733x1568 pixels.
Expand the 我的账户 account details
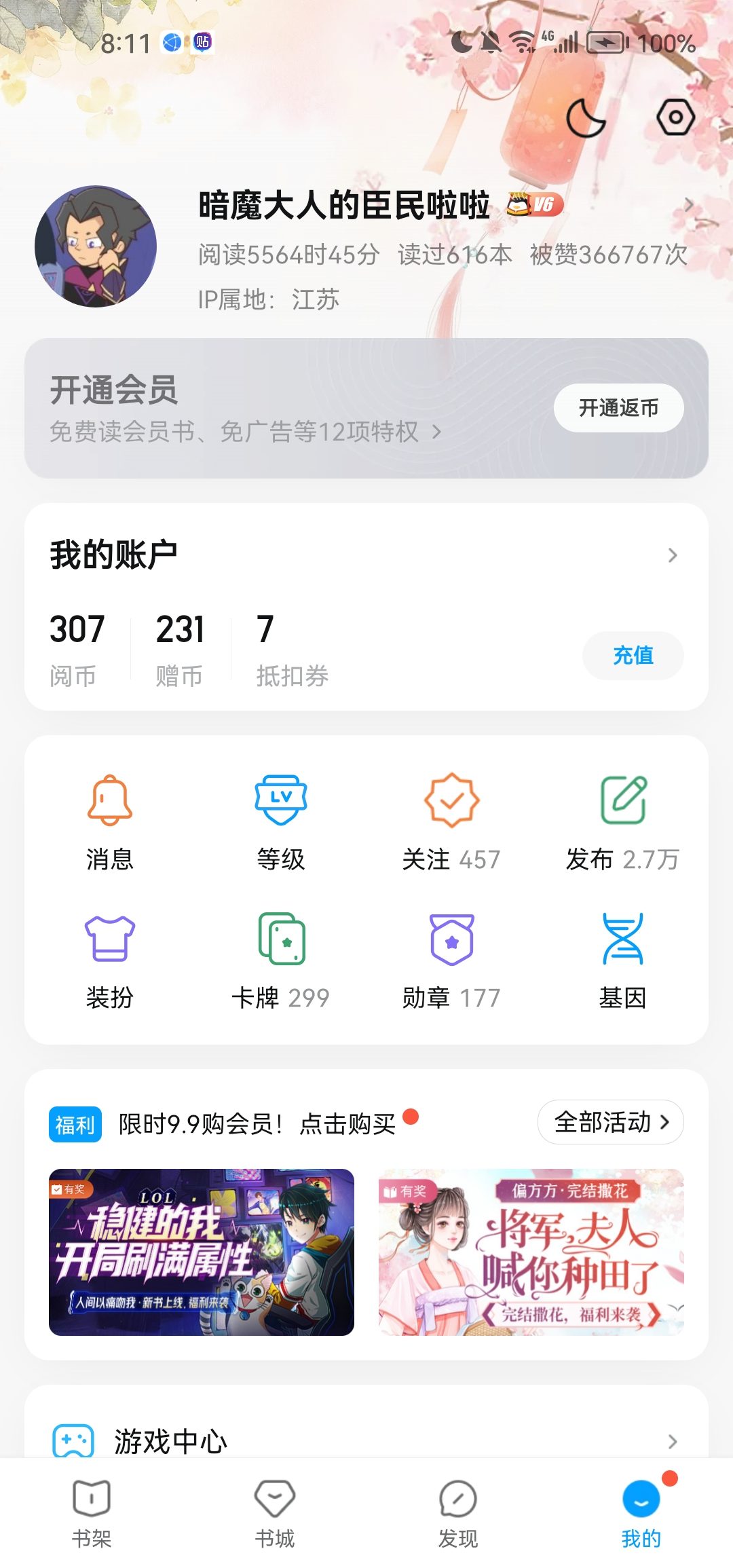click(672, 555)
